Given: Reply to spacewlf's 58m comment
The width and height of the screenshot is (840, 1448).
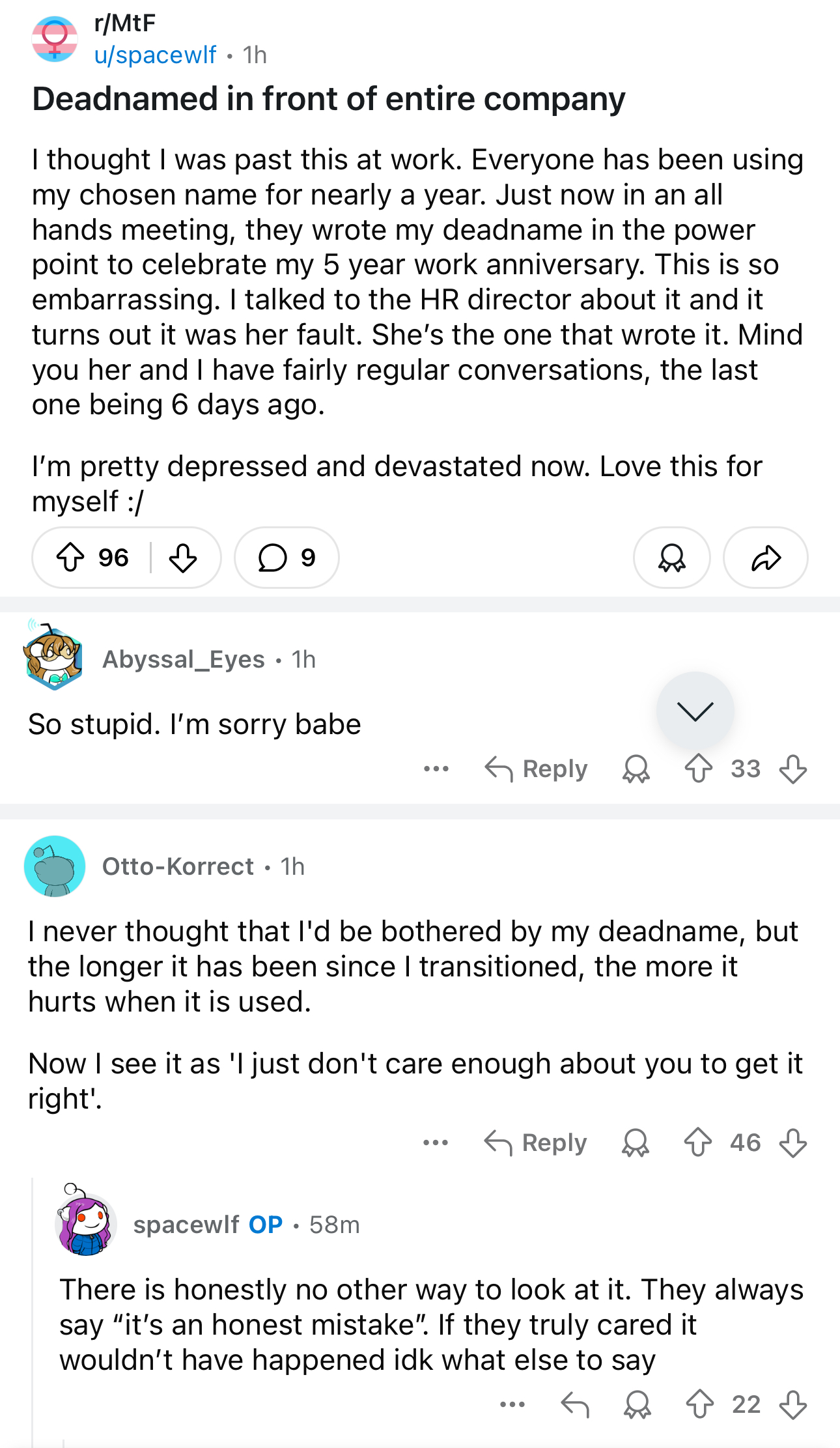Looking at the screenshot, I should point(574,1404).
